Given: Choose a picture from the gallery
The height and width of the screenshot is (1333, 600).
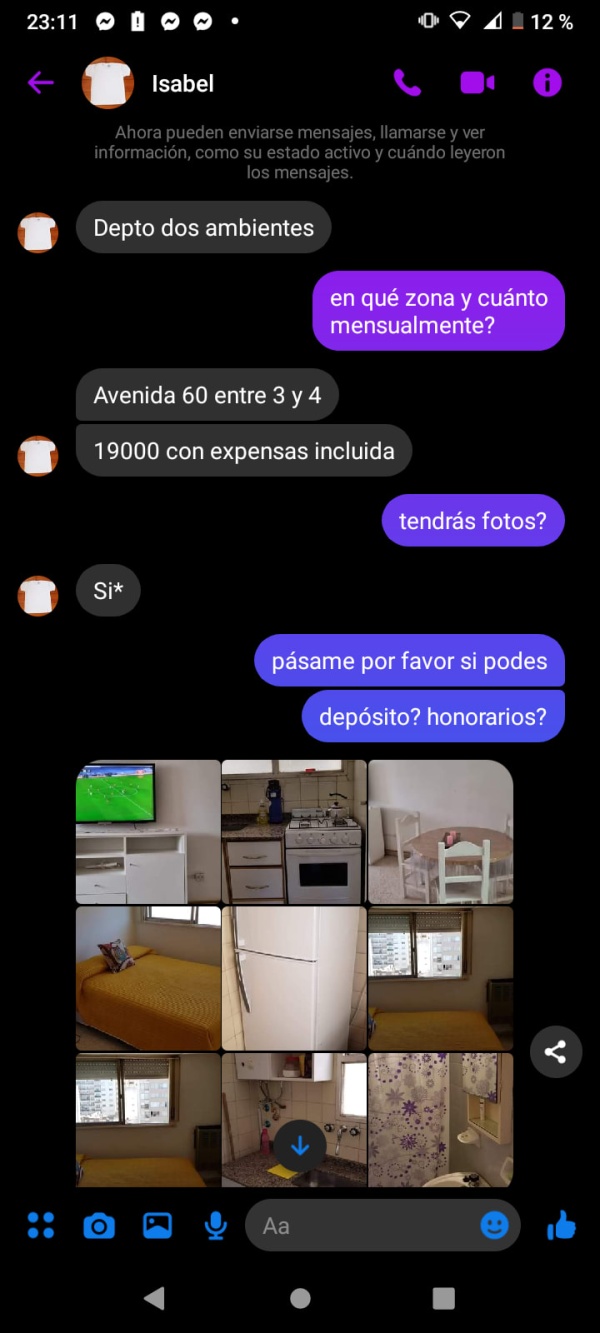Looking at the screenshot, I should click(x=158, y=1225).
